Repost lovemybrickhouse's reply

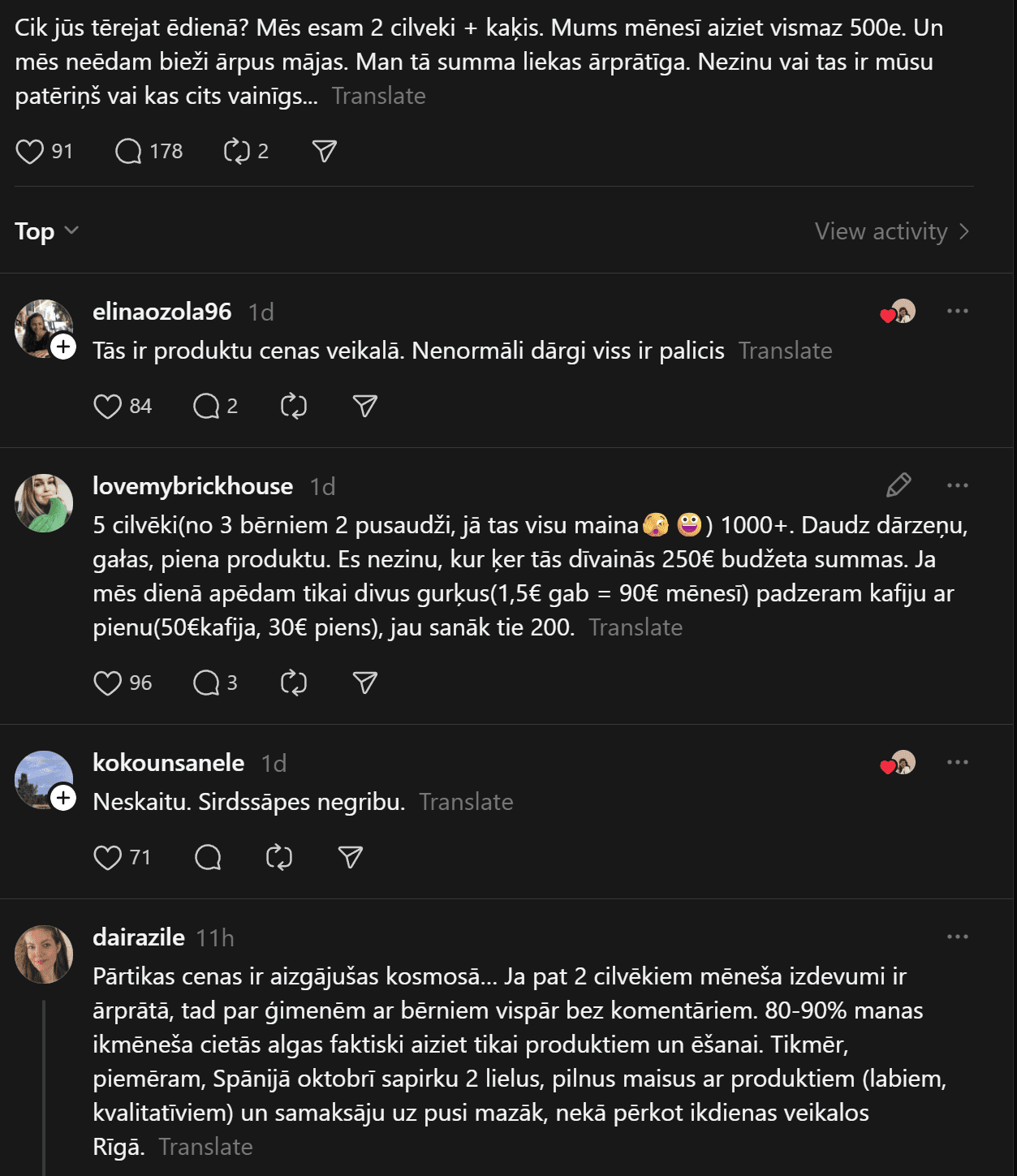tap(293, 683)
